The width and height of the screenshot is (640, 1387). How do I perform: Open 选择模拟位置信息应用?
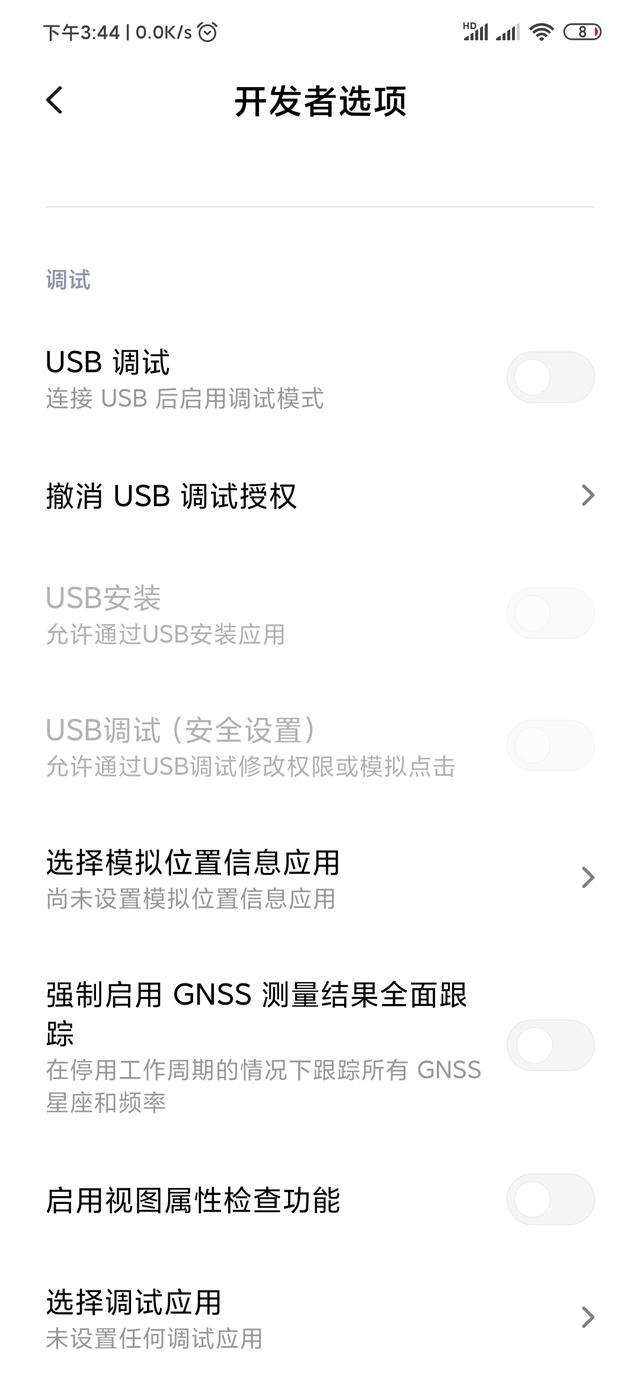320,878
